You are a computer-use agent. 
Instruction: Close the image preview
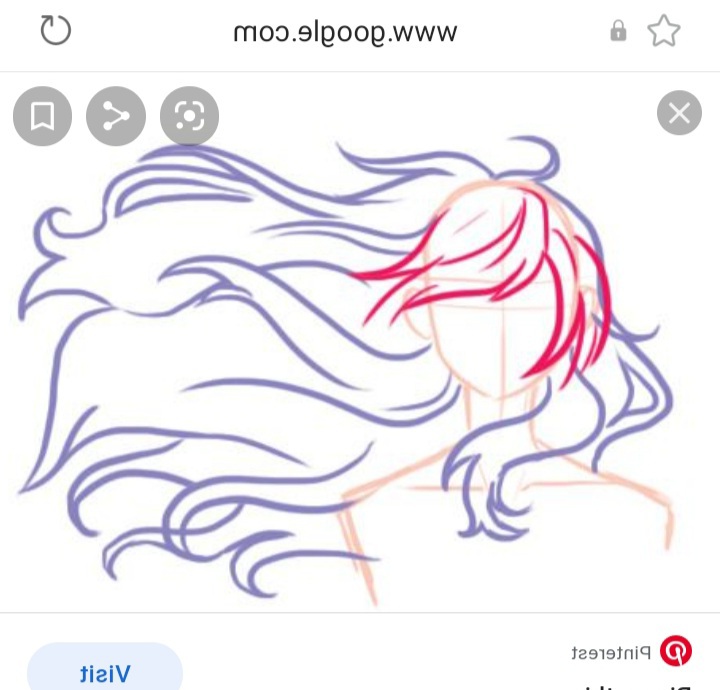pyautogui.click(x=679, y=113)
